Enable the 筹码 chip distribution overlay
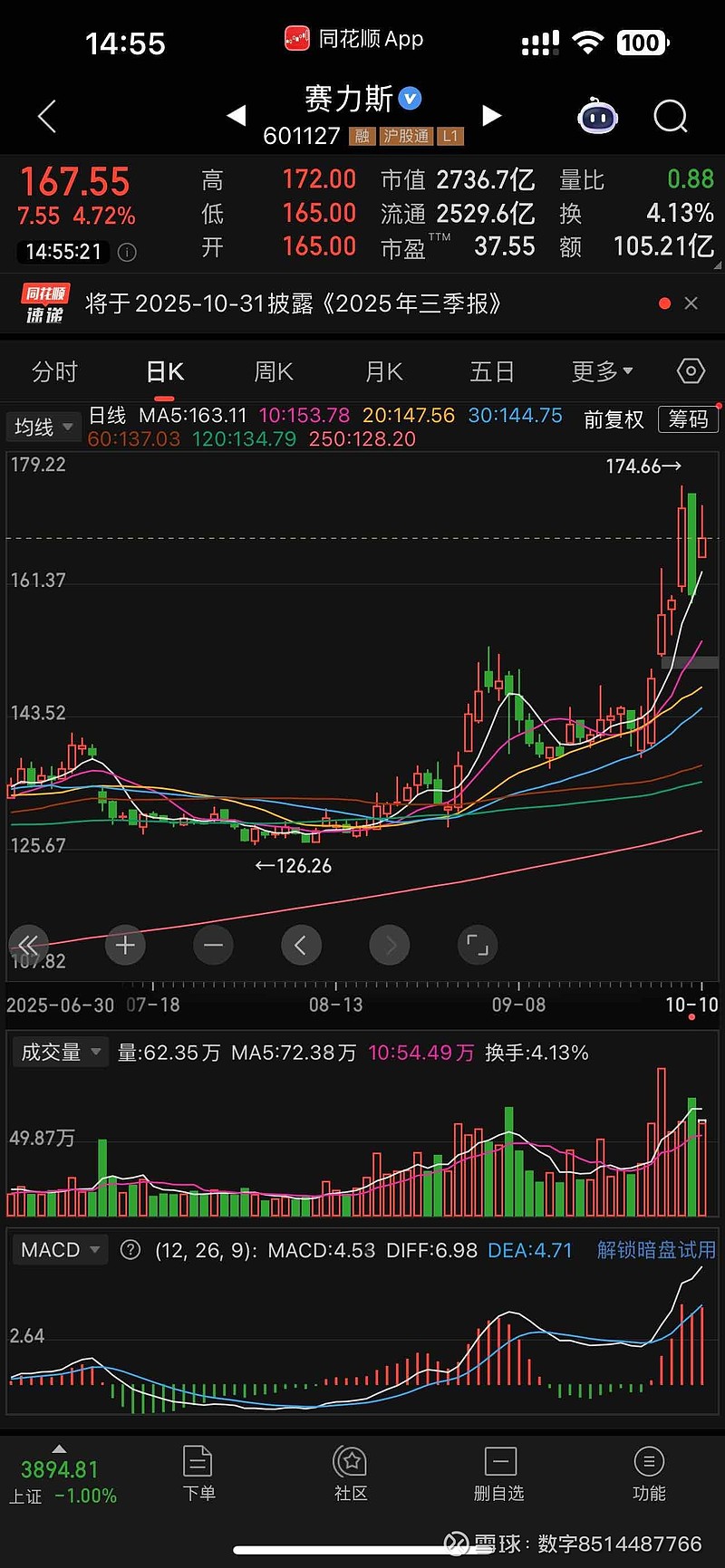The width and height of the screenshot is (725, 1568). (688, 419)
